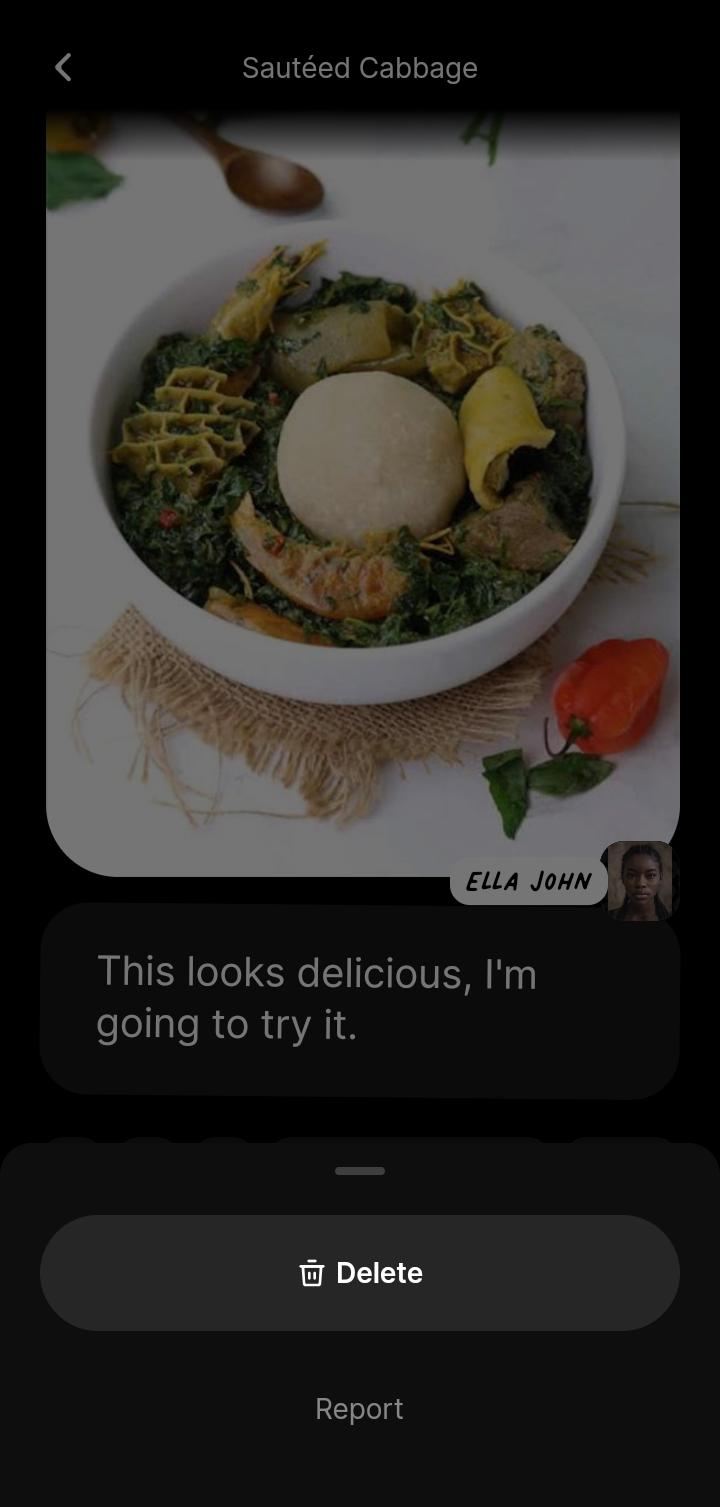The height and width of the screenshot is (1507, 720).
Task: Select the Report option
Action: tap(359, 1408)
